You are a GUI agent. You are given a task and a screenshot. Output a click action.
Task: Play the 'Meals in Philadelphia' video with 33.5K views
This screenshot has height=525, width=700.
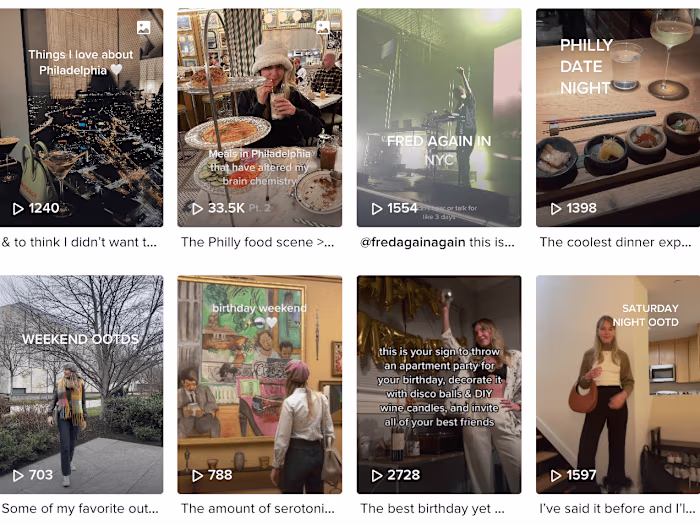pos(260,118)
